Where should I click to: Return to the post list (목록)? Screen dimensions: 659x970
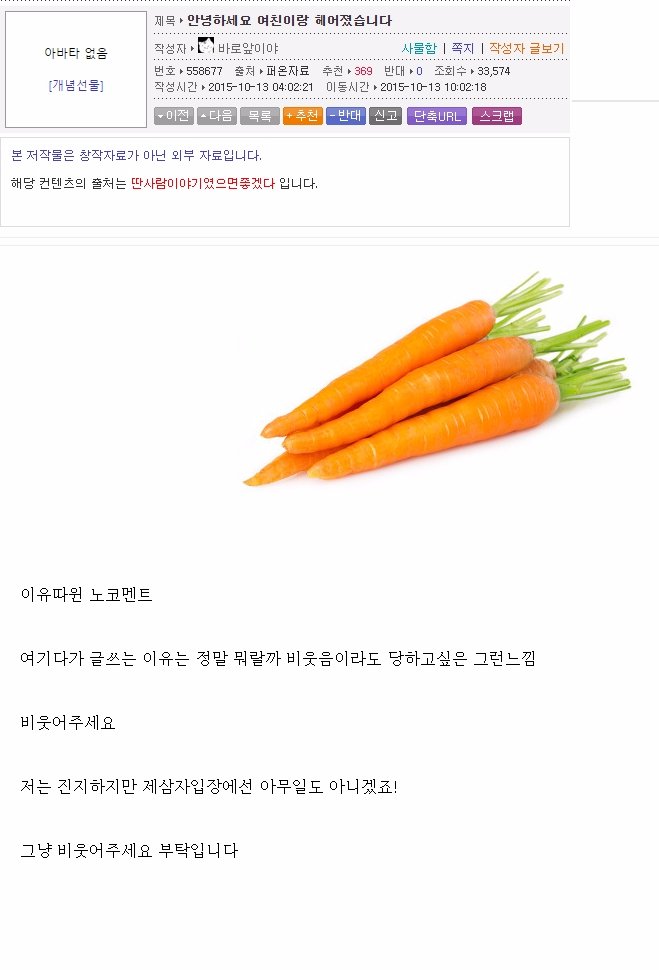(259, 116)
